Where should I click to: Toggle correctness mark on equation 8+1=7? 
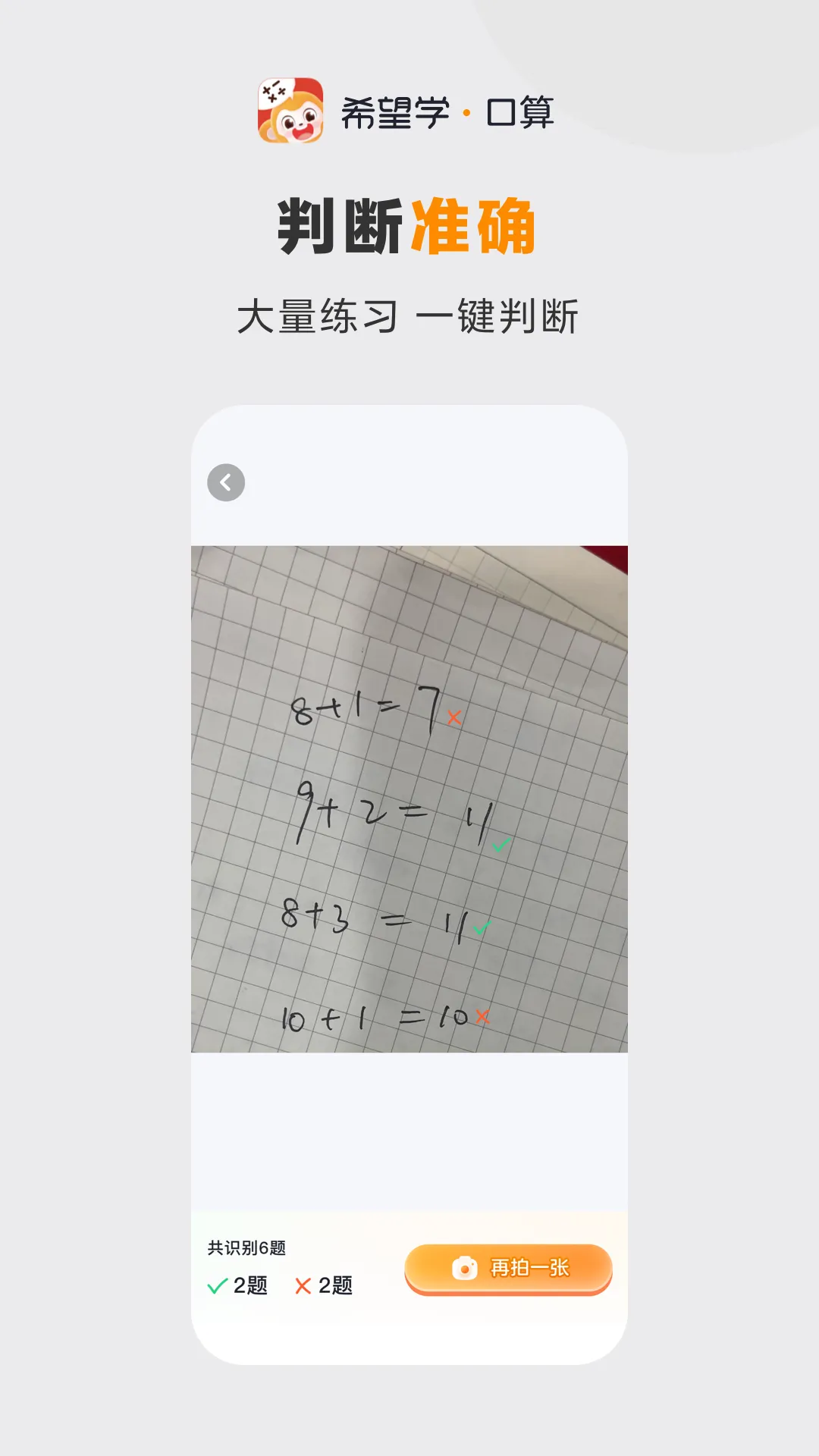[x=453, y=716]
